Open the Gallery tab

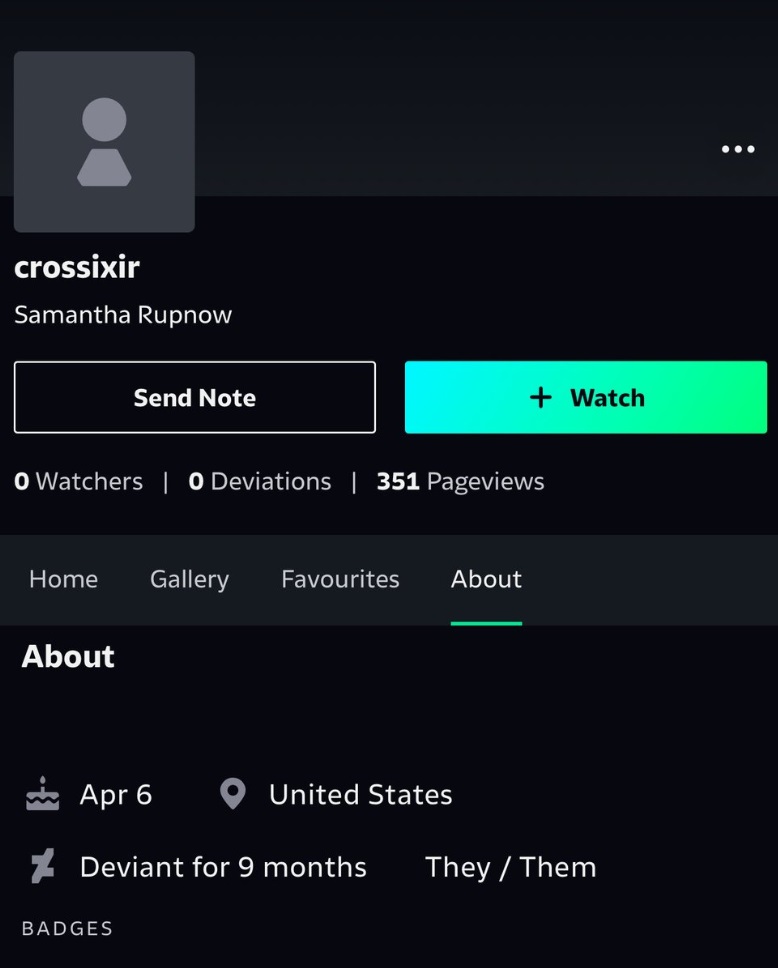[x=189, y=579]
